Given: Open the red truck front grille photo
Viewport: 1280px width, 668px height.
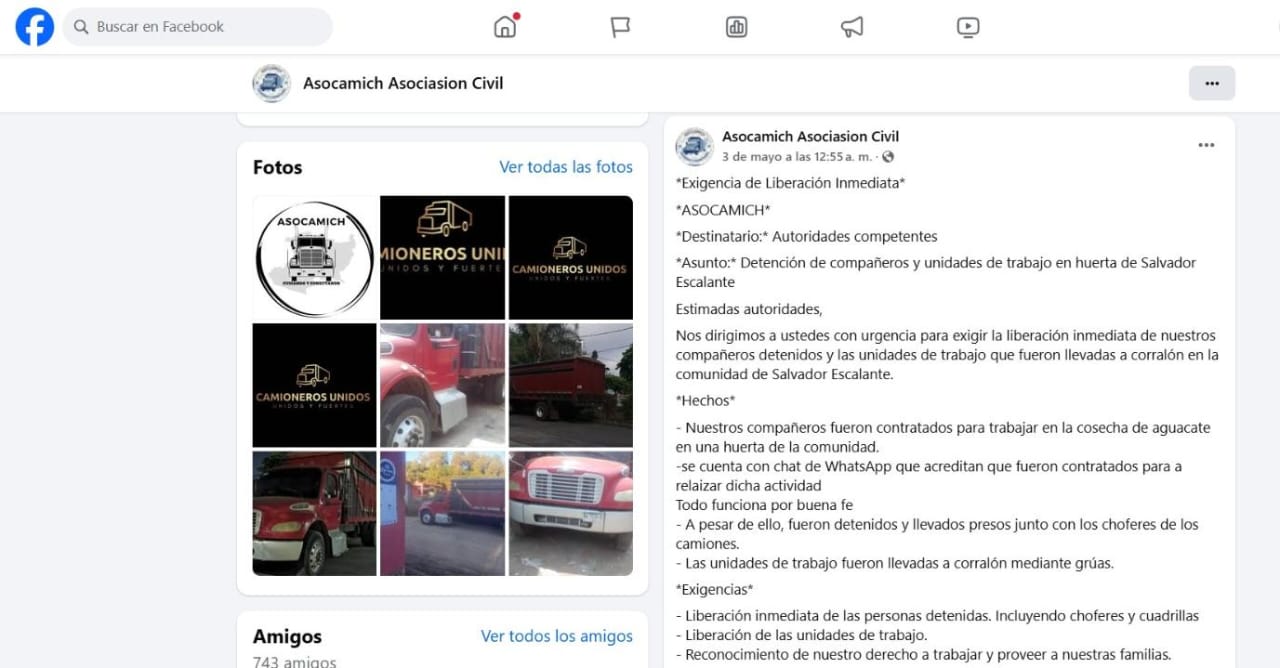Looking at the screenshot, I should 571,513.
